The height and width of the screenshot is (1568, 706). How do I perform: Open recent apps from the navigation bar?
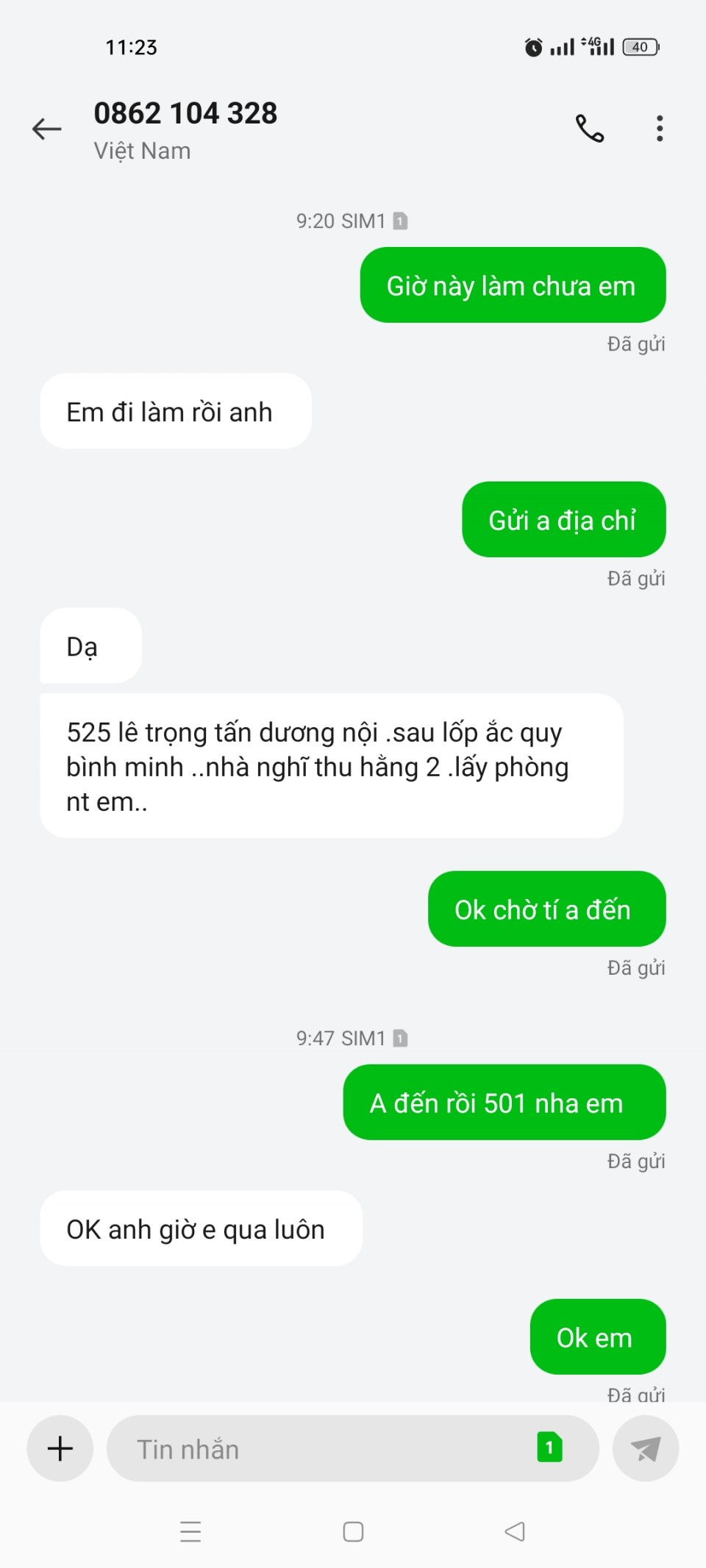190,1531
